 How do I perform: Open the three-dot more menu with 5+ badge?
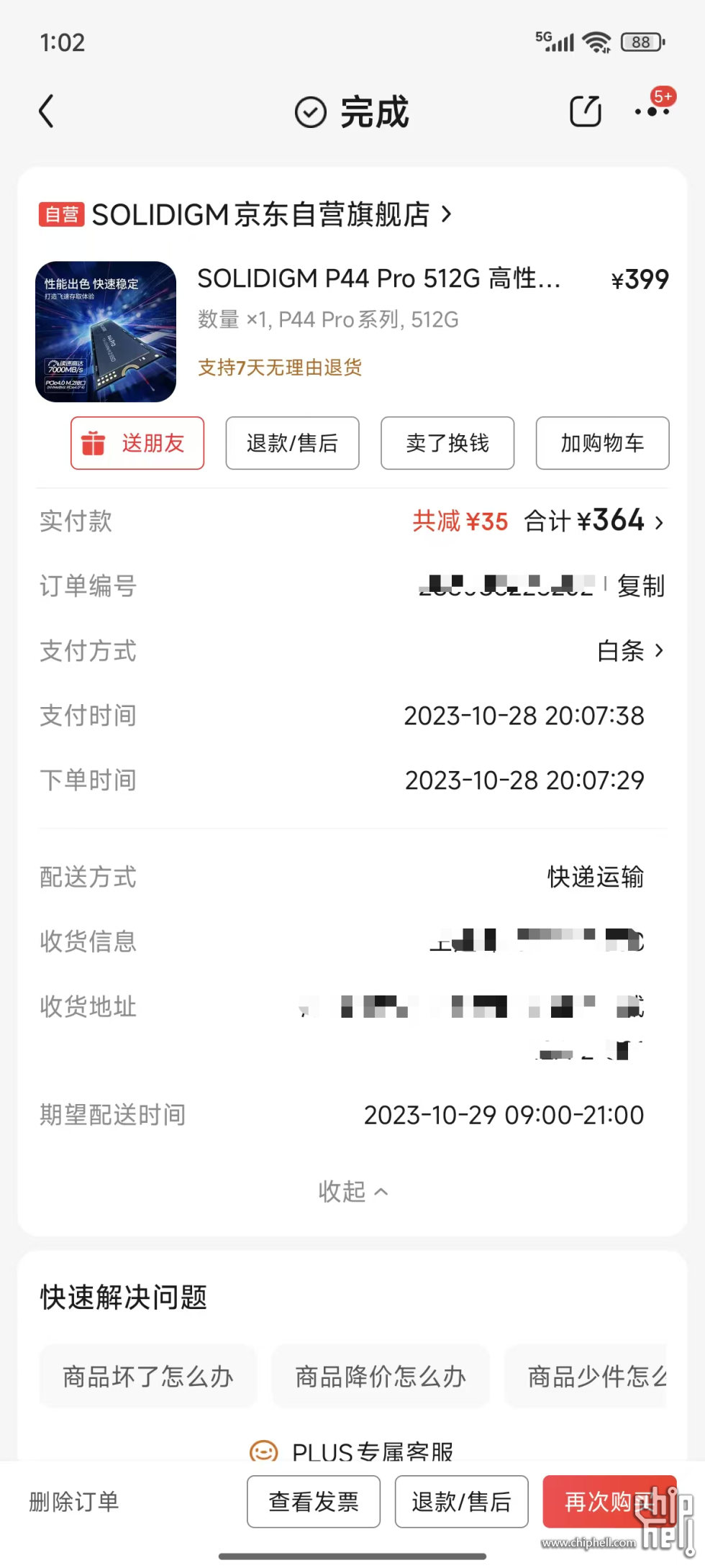[651, 114]
